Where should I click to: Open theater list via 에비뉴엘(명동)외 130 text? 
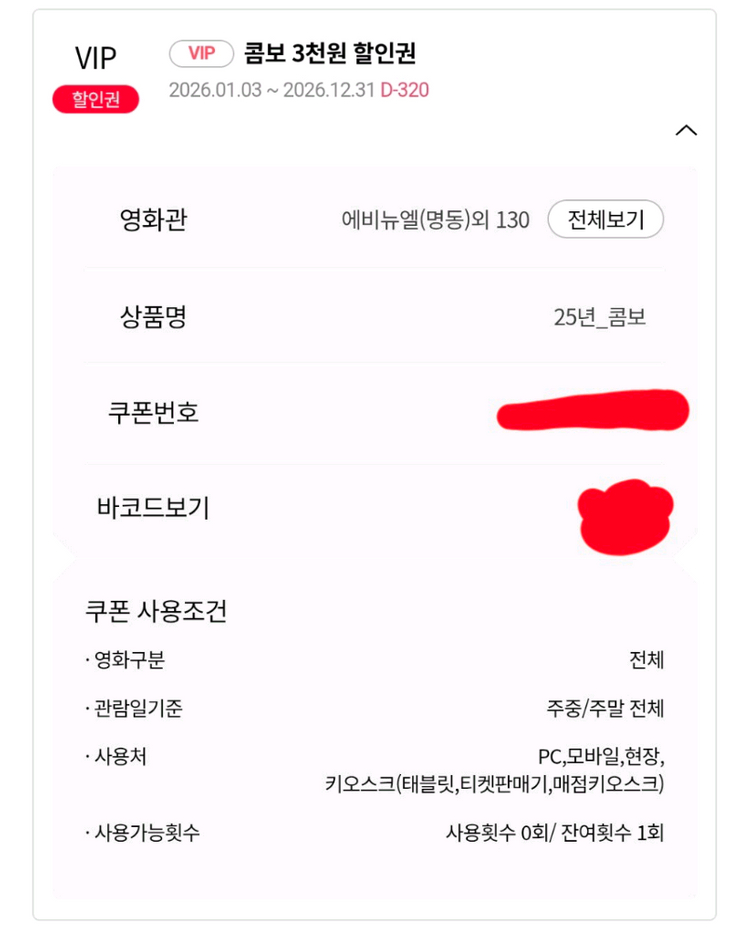434,219
